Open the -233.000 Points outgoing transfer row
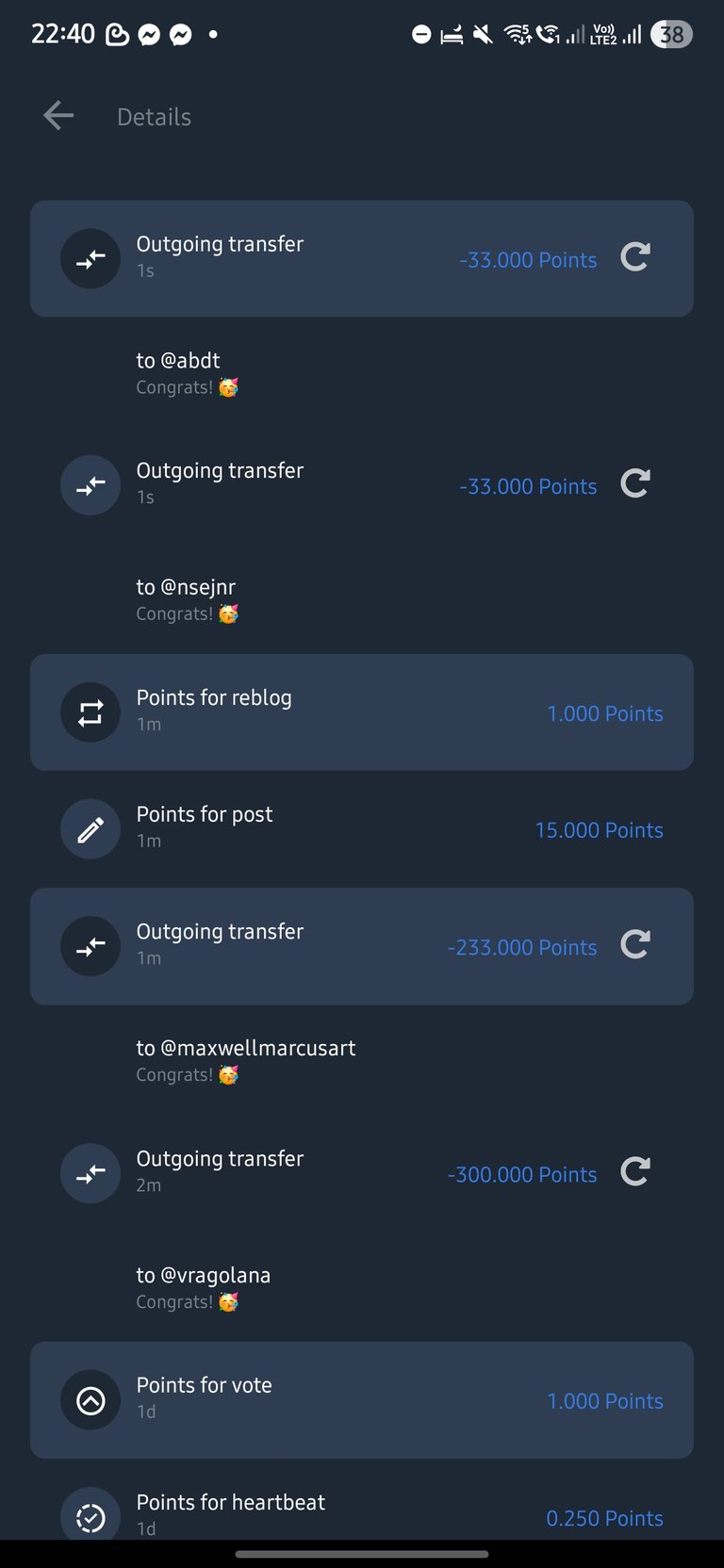This screenshot has width=724, height=1568. pyautogui.click(x=362, y=946)
